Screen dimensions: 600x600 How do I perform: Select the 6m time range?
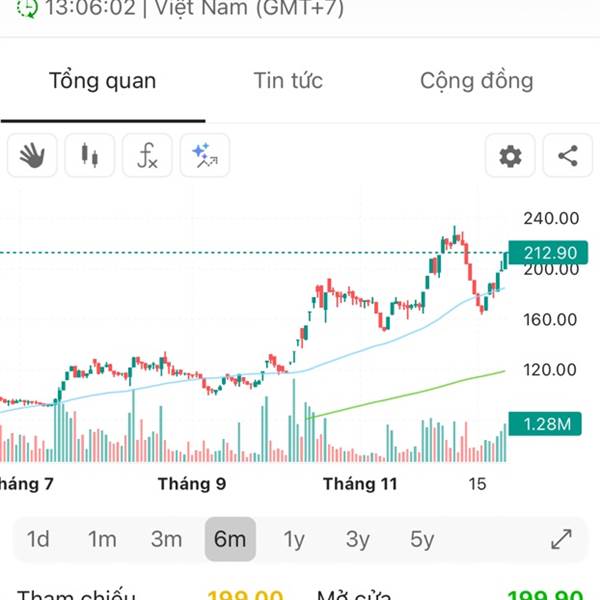pyautogui.click(x=230, y=539)
